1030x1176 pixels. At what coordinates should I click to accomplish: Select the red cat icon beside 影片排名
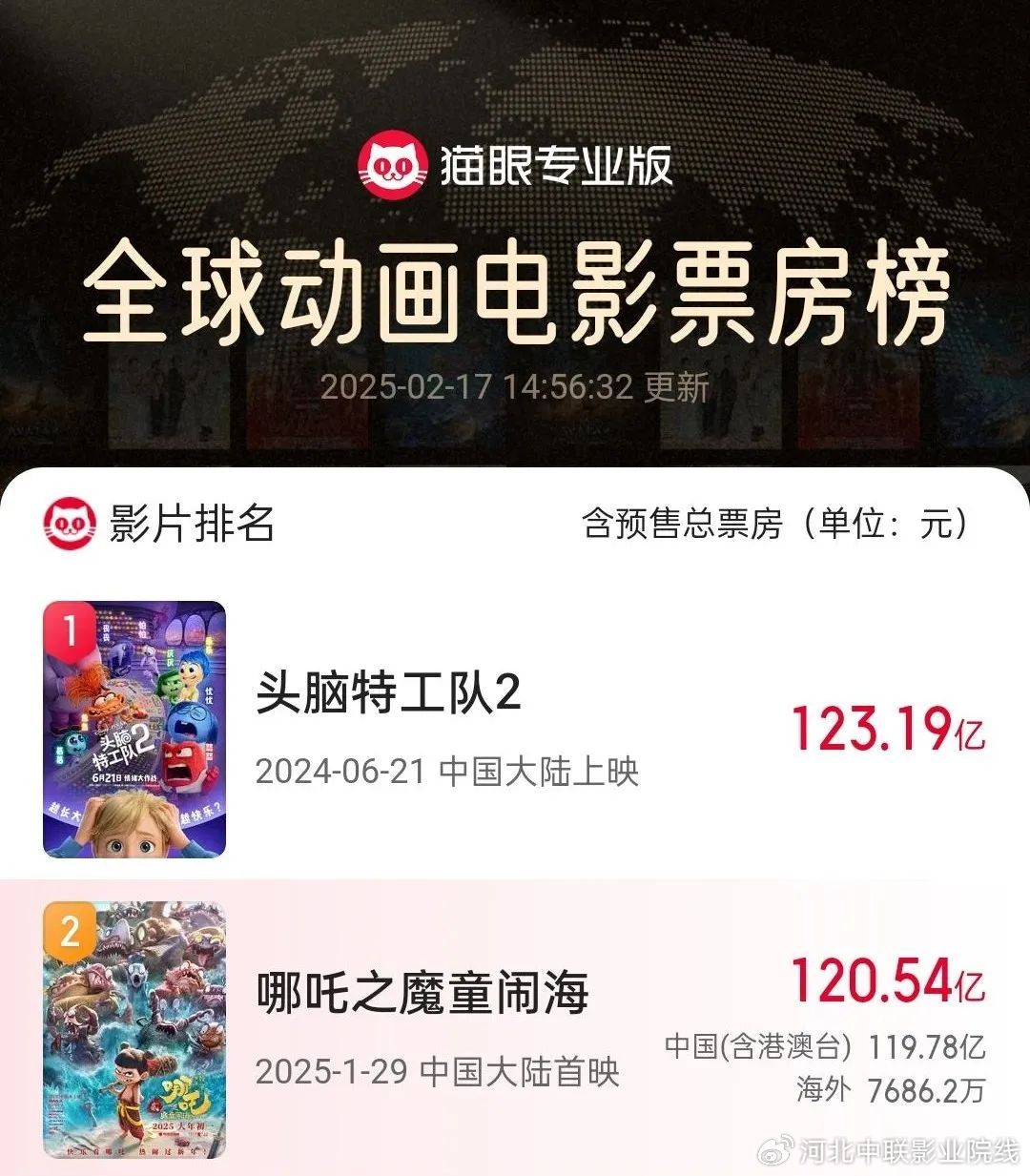[x=71, y=521]
